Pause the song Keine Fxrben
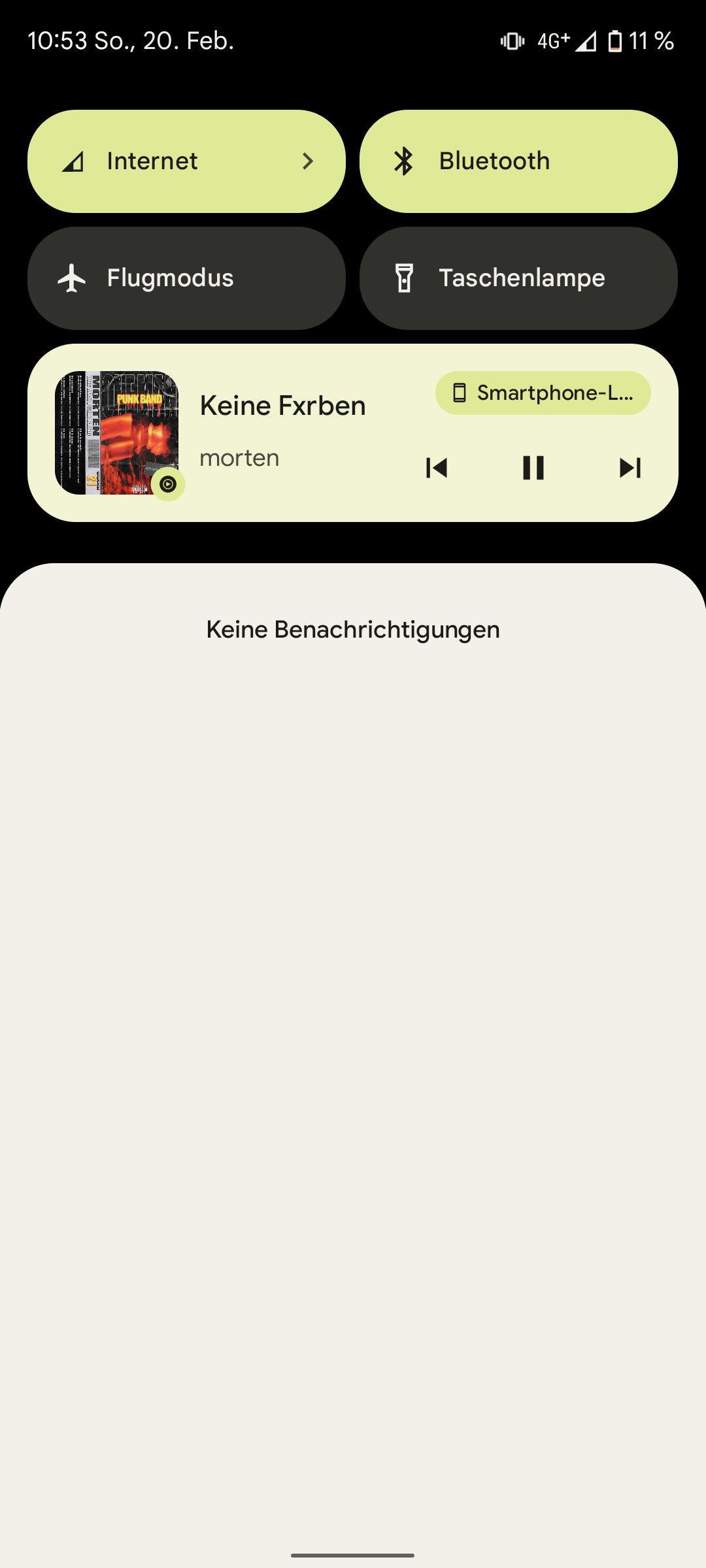706x1568 pixels. (x=533, y=468)
